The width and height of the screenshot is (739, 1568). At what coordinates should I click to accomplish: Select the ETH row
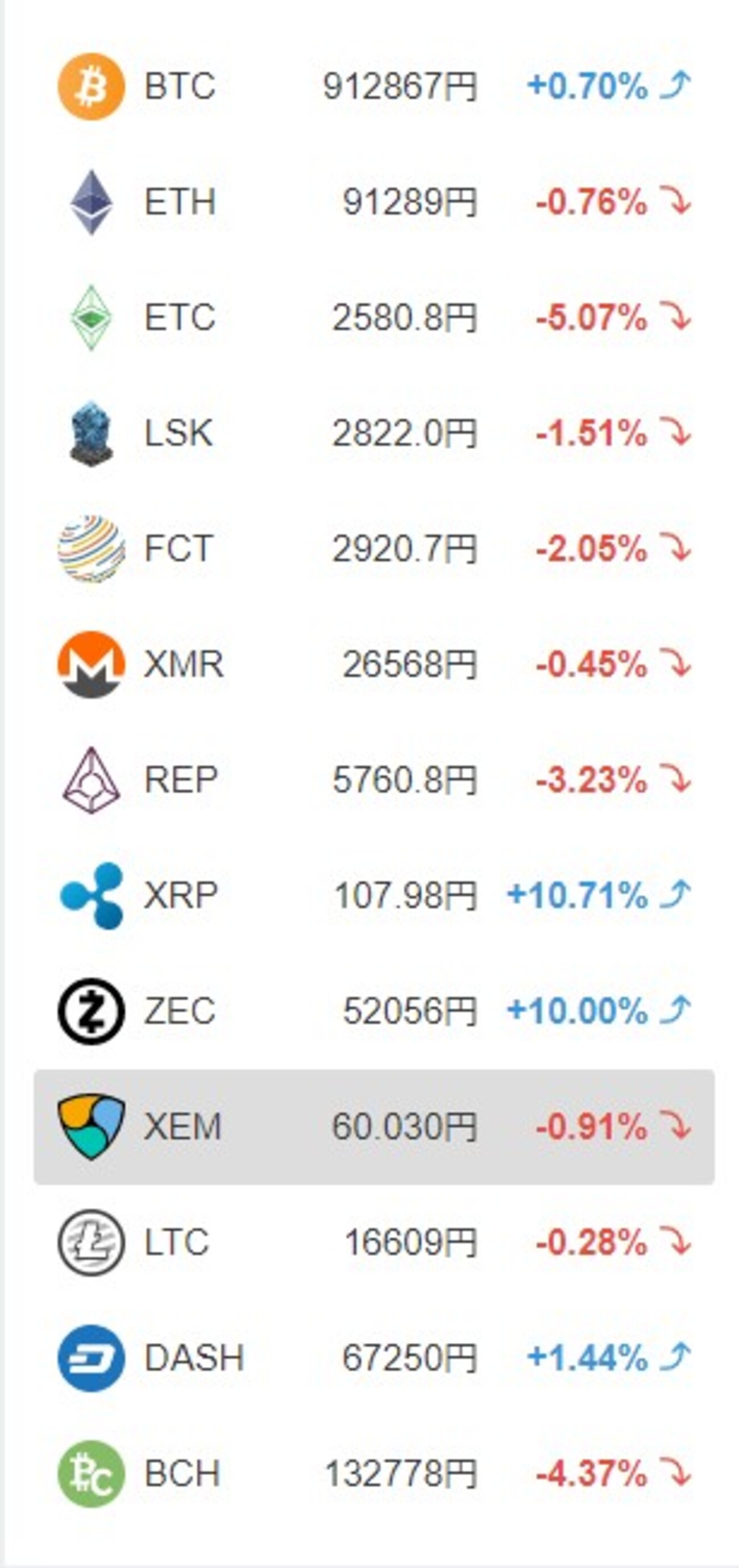coord(373,202)
